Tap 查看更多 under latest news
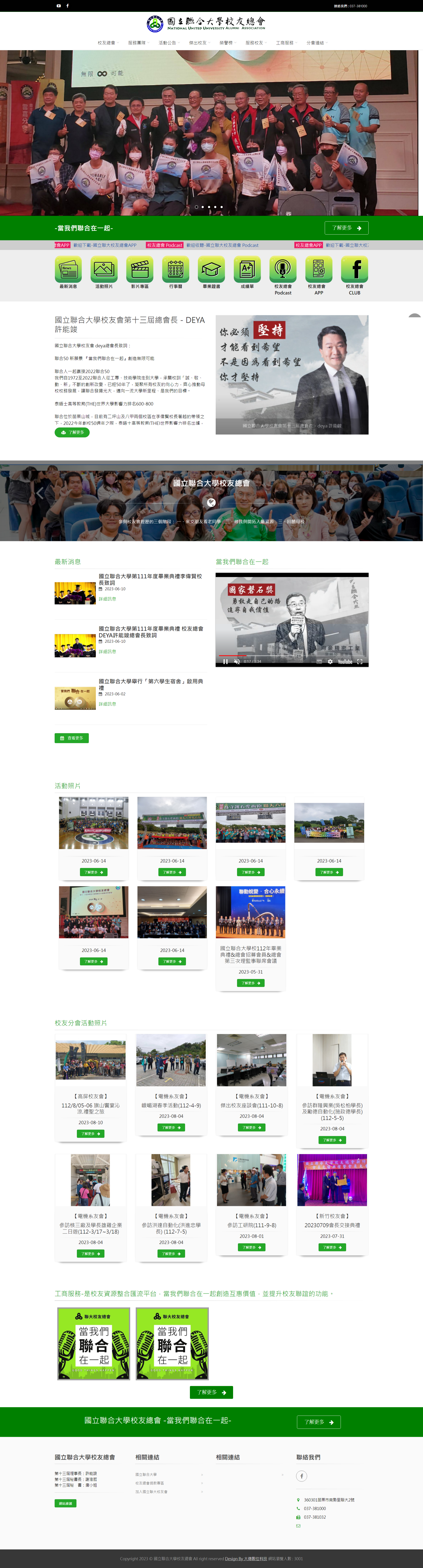423x1568 pixels. 72,738
